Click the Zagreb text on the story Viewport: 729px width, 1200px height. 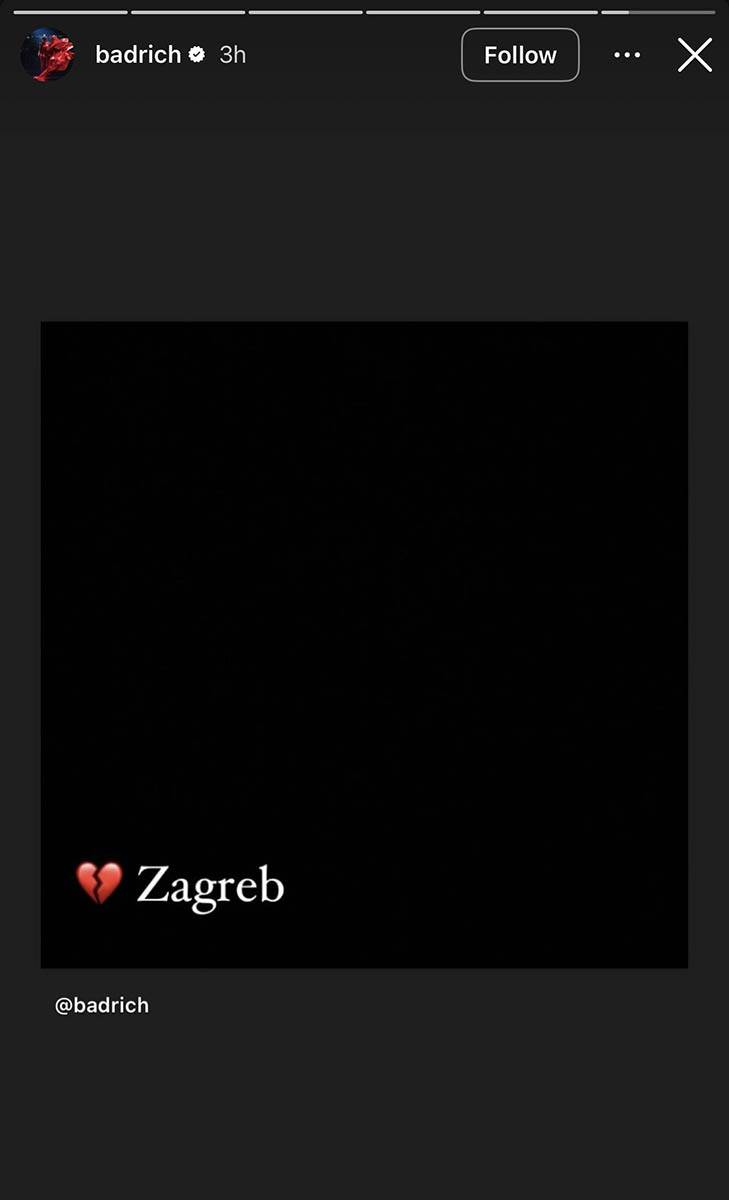point(212,884)
